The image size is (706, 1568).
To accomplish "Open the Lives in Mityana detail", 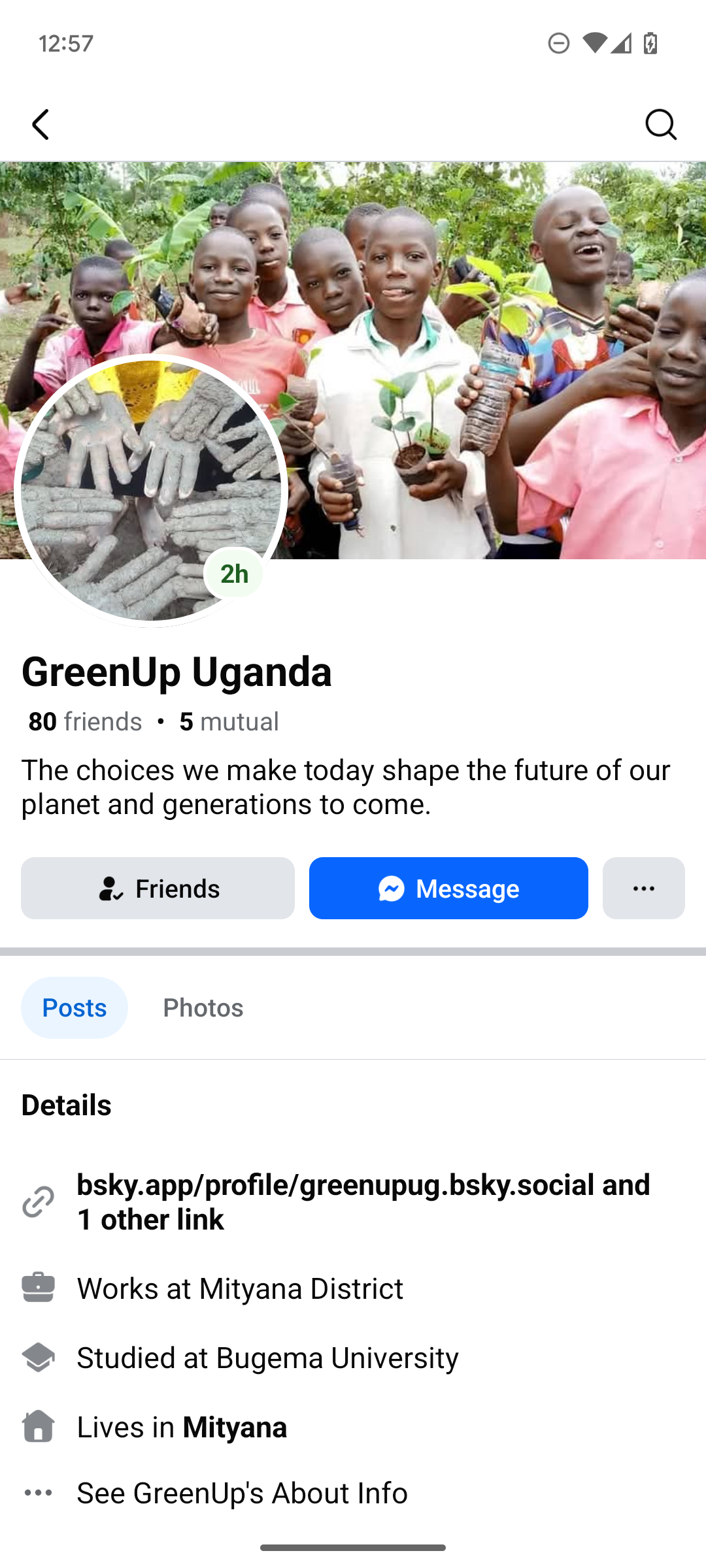I will [182, 1427].
